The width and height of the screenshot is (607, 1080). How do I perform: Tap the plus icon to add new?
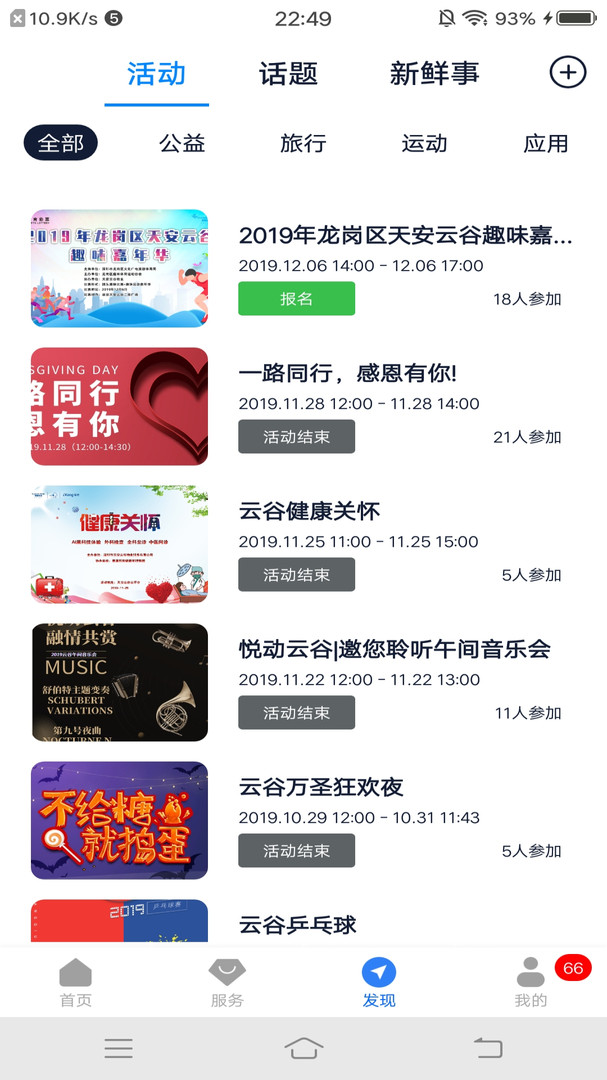pos(568,72)
